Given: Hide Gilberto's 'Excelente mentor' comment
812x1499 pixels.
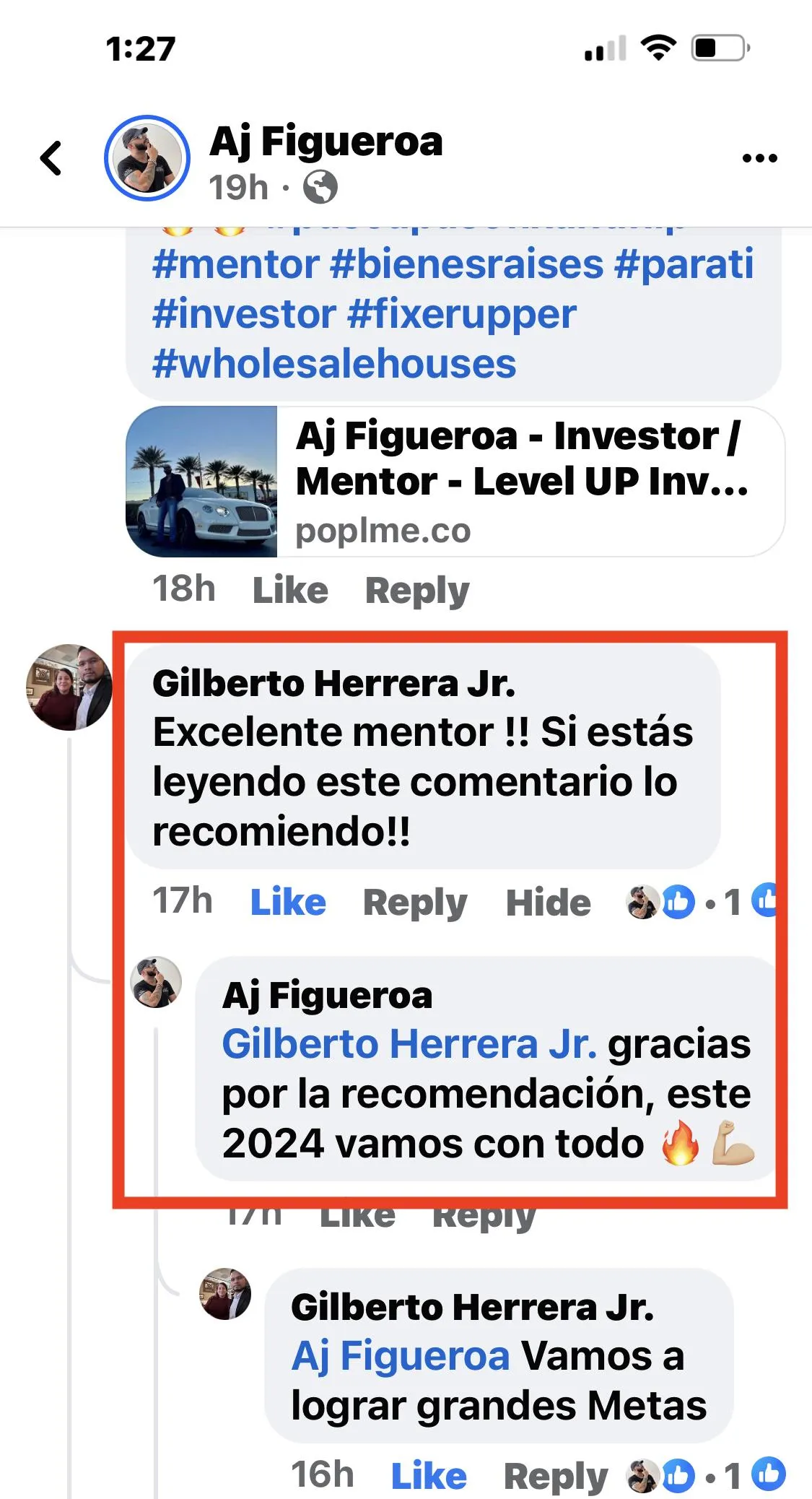Looking at the screenshot, I should [x=549, y=903].
